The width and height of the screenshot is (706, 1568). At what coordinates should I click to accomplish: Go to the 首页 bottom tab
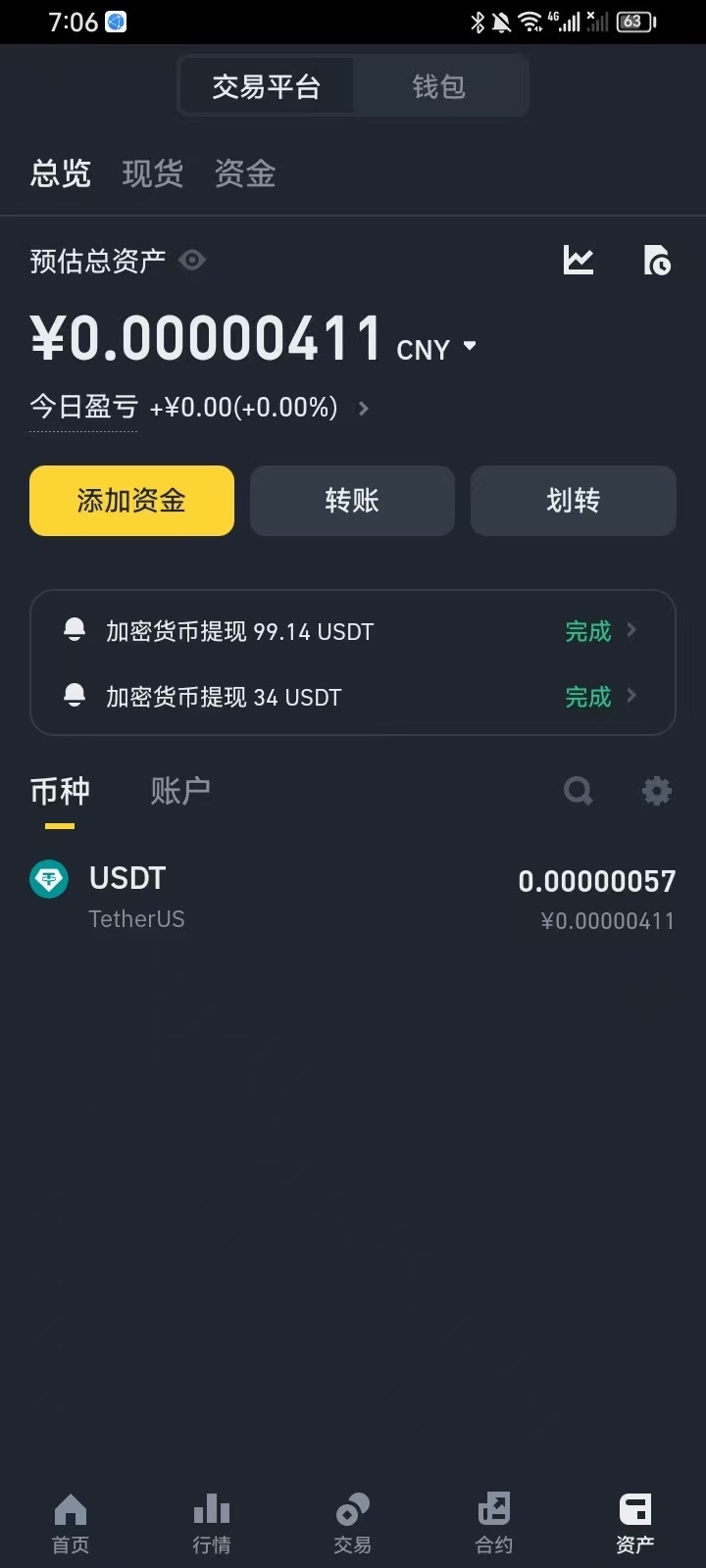(x=71, y=1524)
